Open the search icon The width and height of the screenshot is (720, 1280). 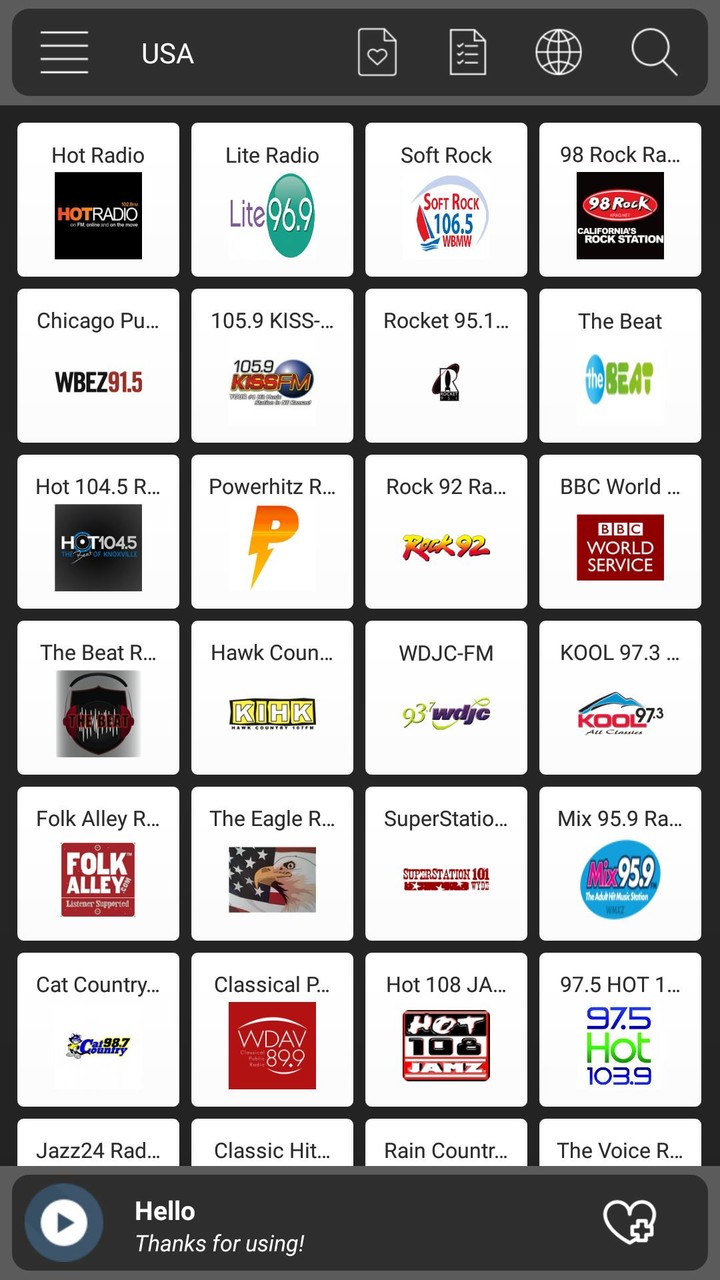pos(653,52)
